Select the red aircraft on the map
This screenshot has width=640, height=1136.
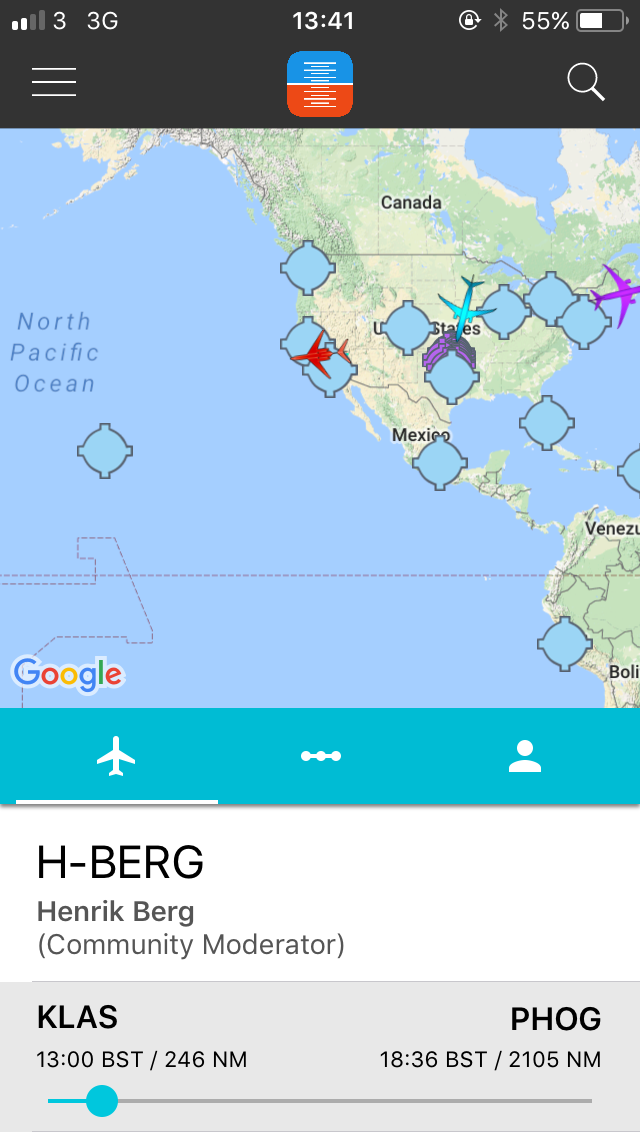pos(320,354)
